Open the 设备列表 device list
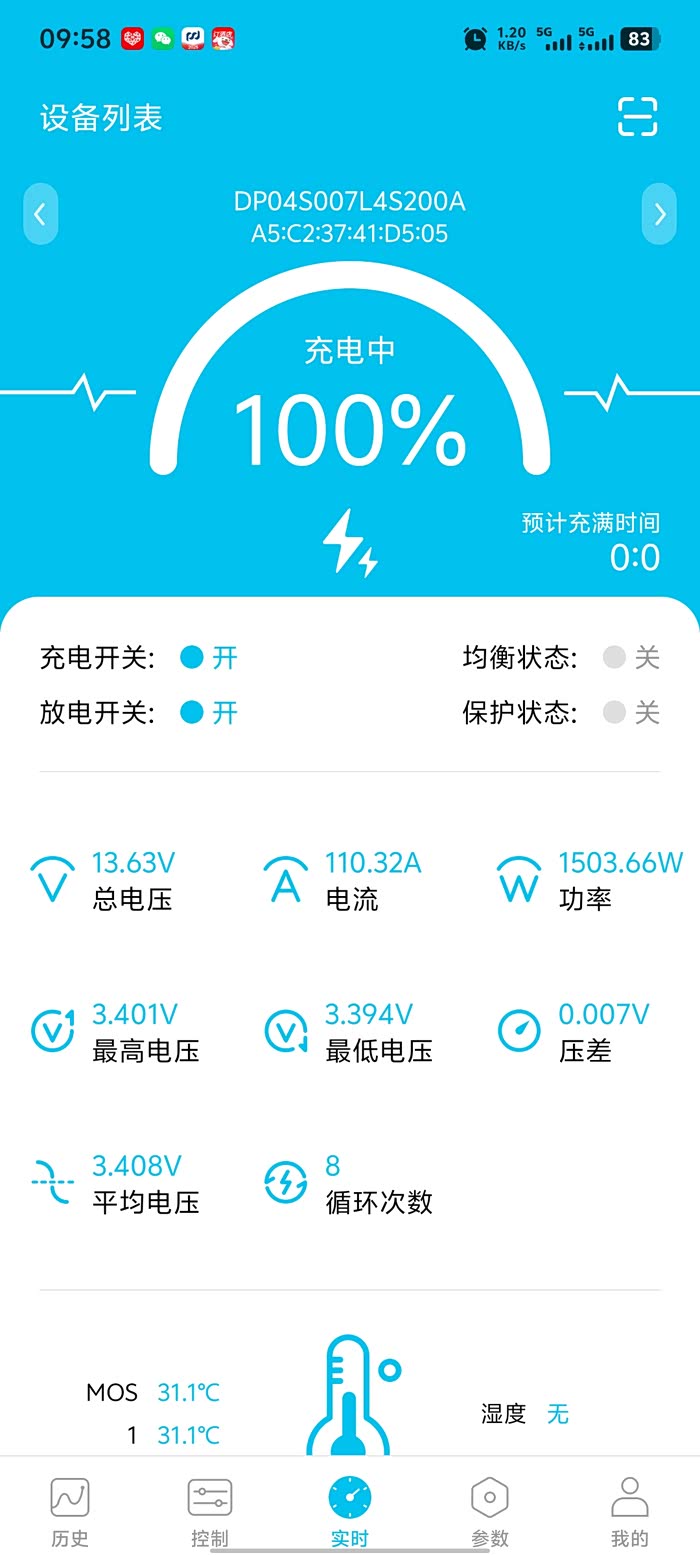 tap(101, 118)
